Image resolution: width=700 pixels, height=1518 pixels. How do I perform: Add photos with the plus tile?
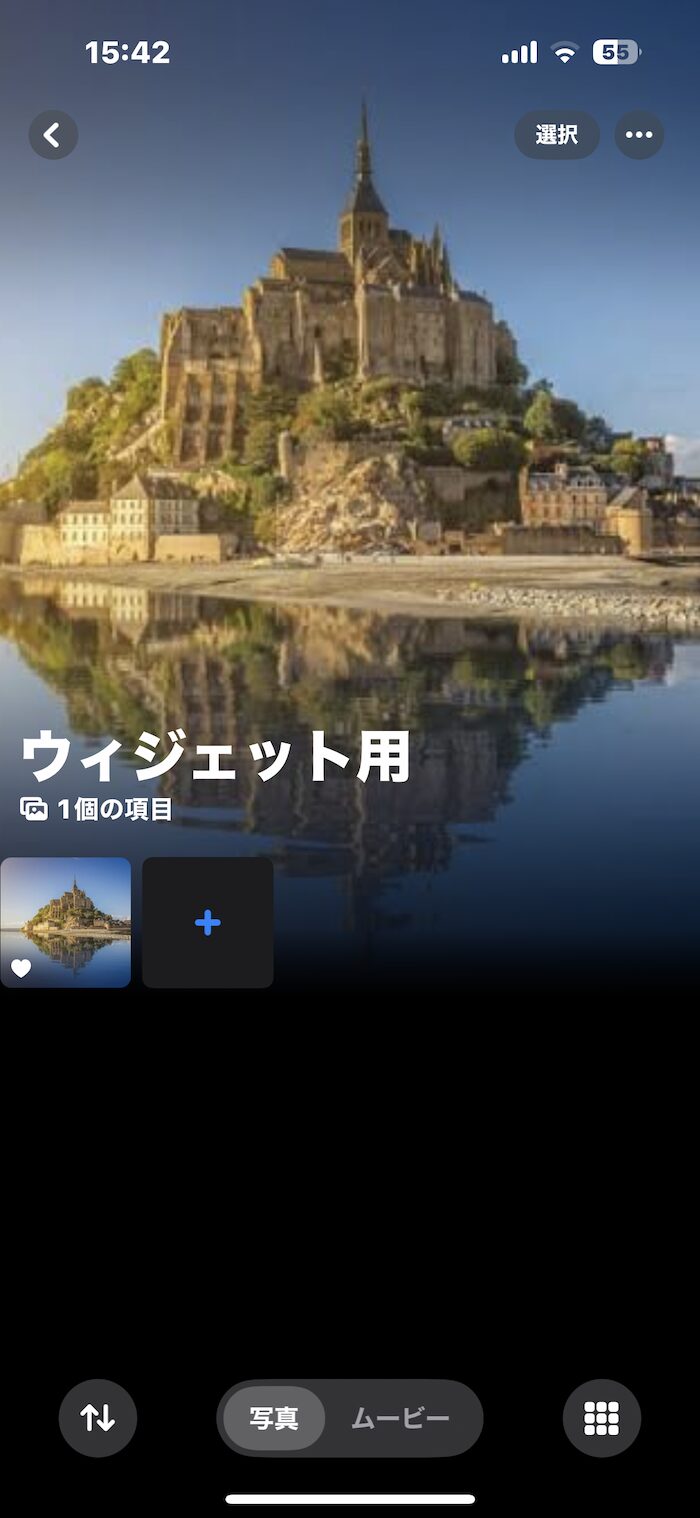pyautogui.click(x=208, y=922)
